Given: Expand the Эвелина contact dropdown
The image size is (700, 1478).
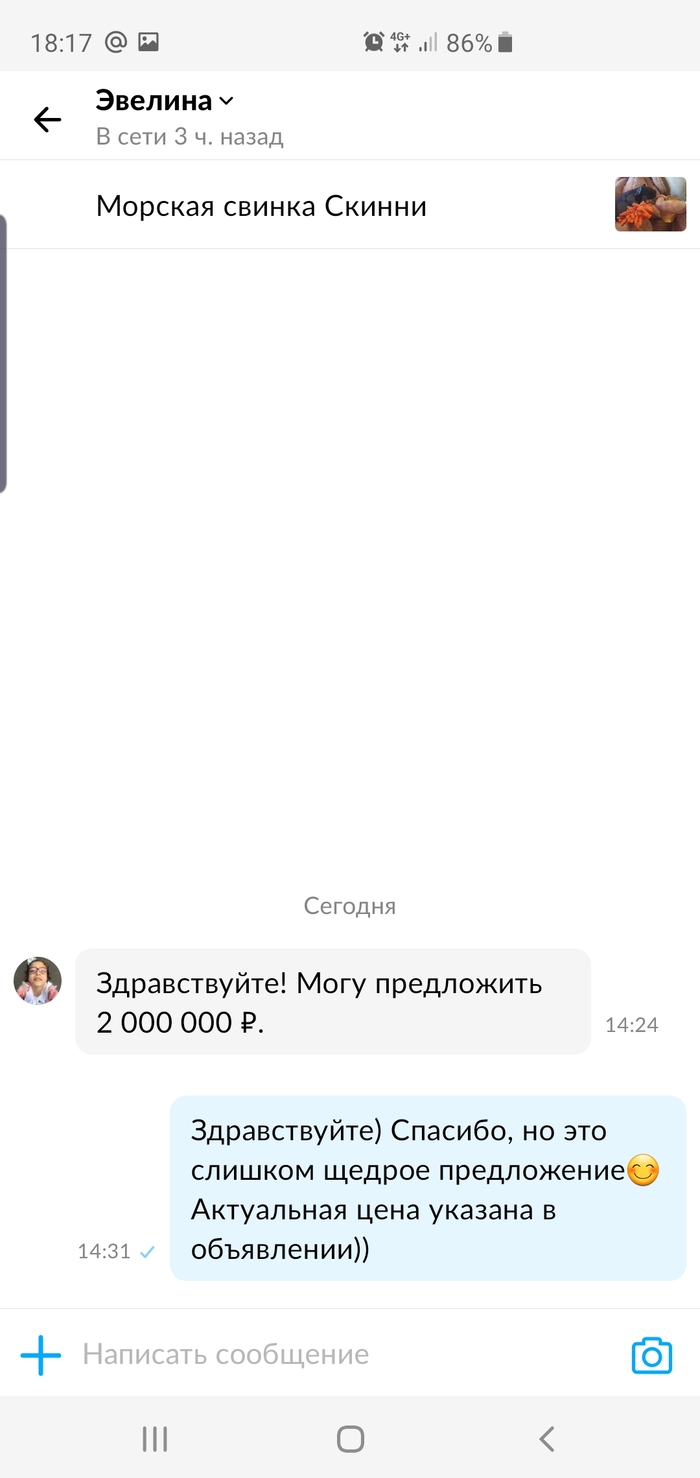Looking at the screenshot, I should (226, 101).
